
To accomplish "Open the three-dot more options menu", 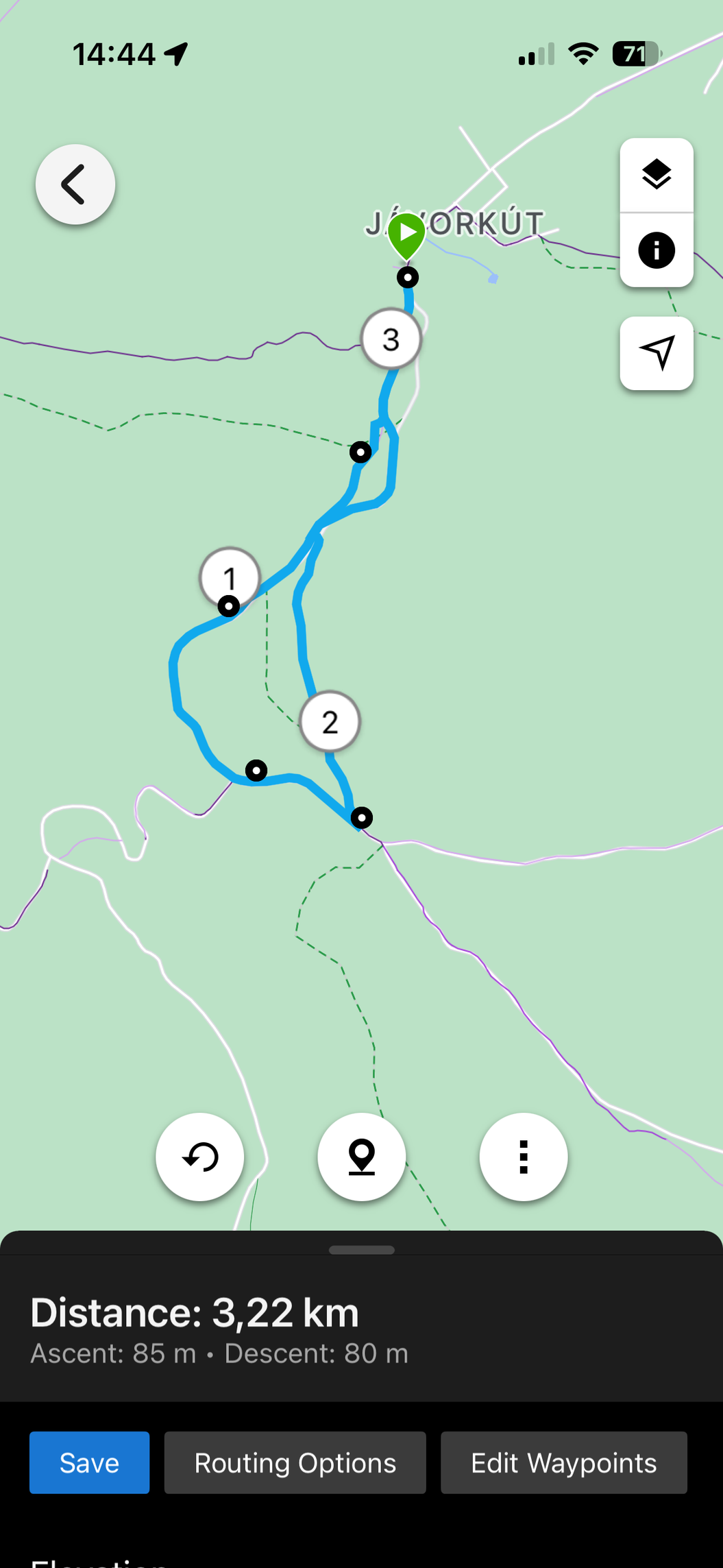I will (523, 1157).
